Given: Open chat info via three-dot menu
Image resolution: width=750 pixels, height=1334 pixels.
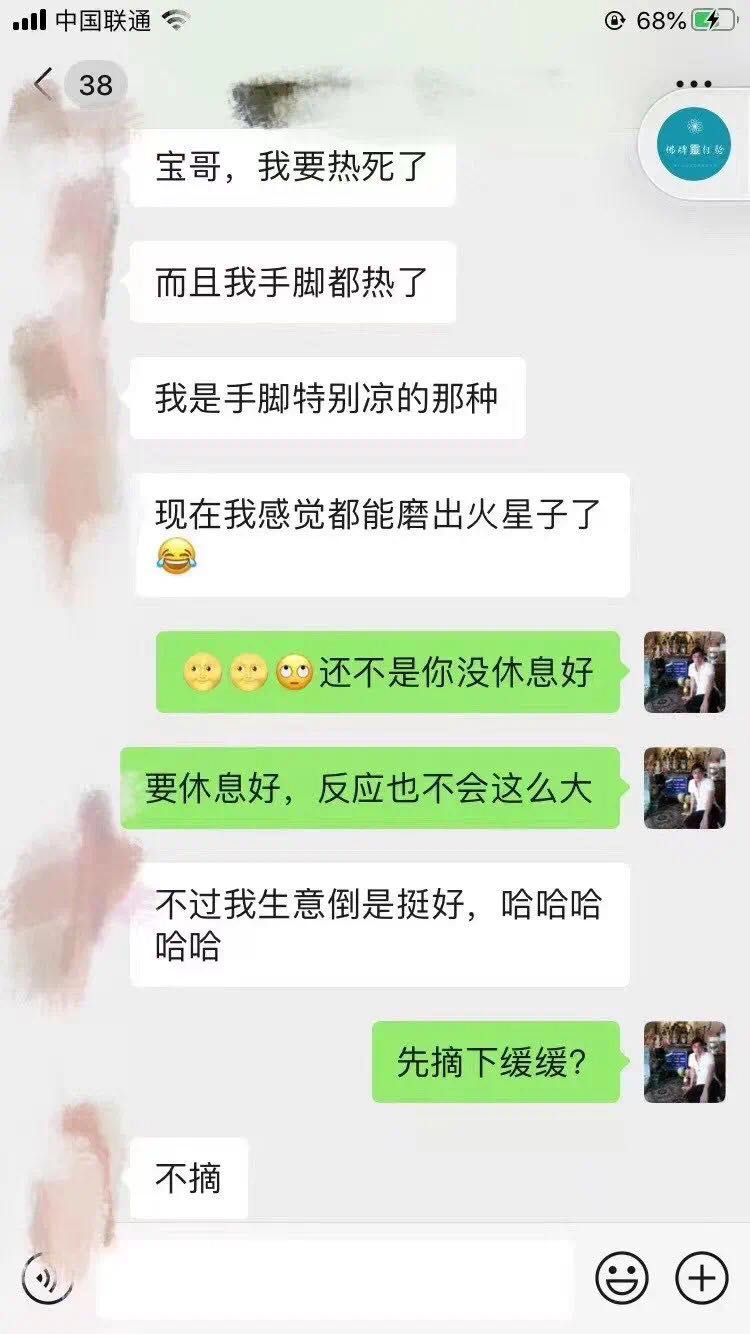Looking at the screenshot, I should (693, 85).
